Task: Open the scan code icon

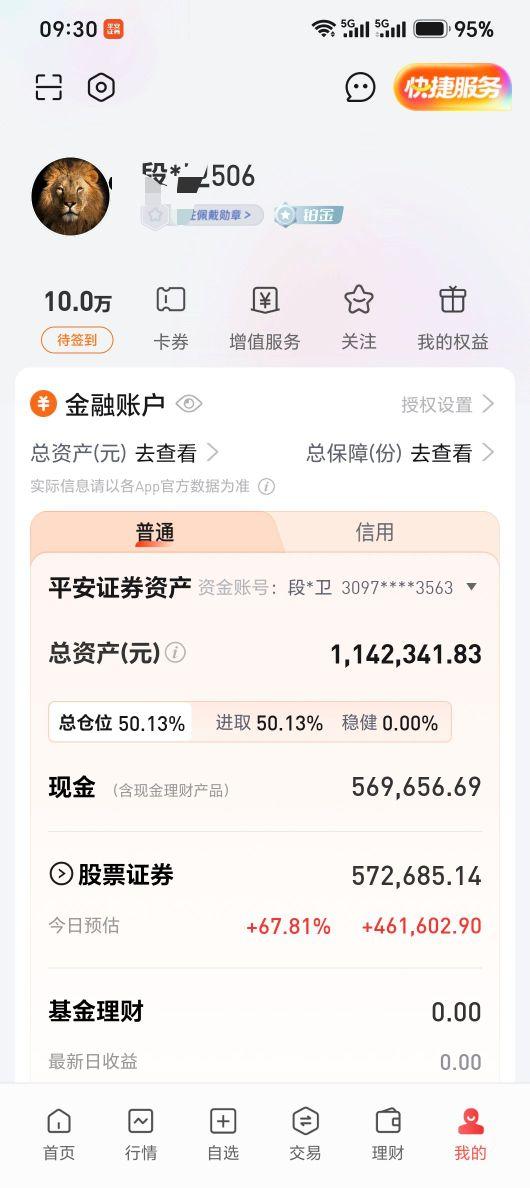Action: (49, 88)
